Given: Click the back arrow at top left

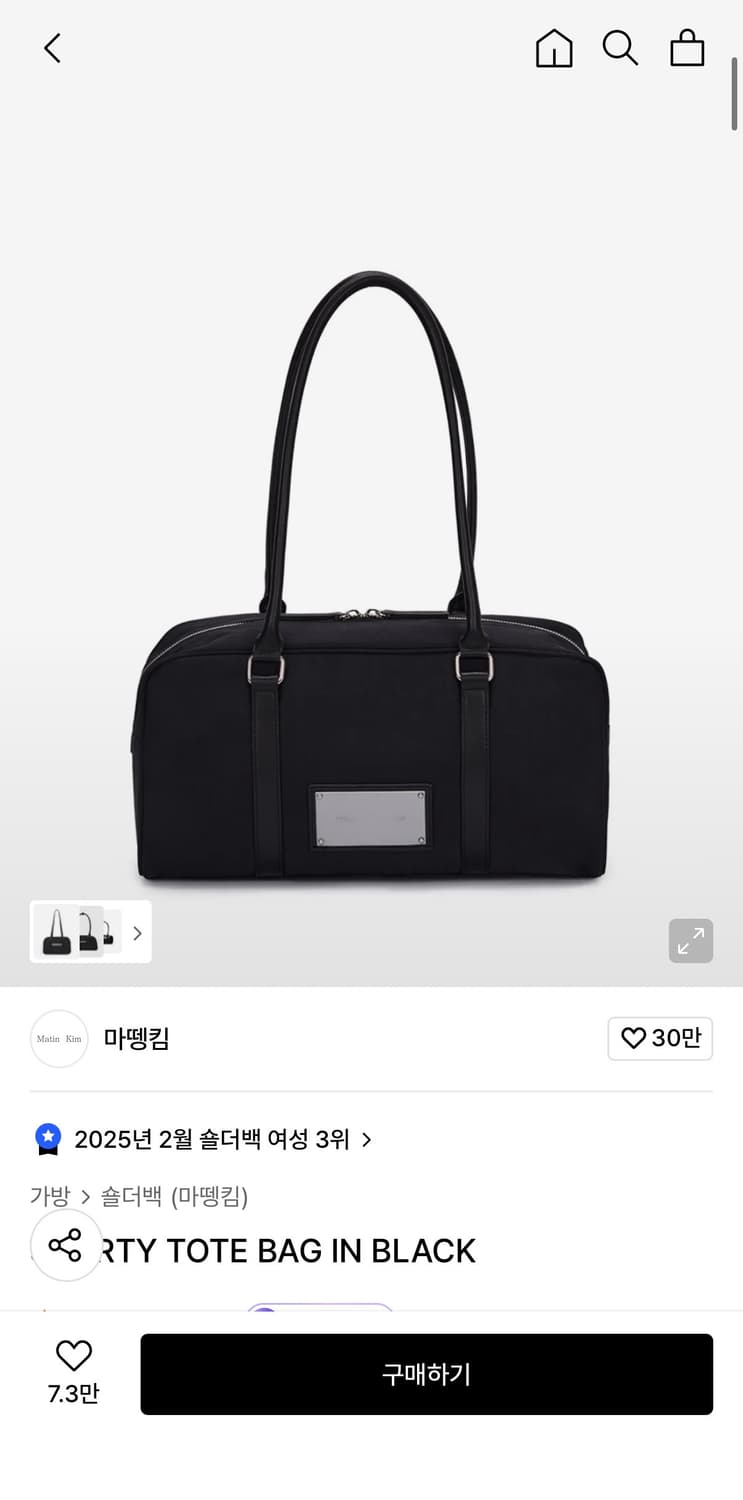Looking at the screenshot, I should pyautogui.click(x=52, y=47).
